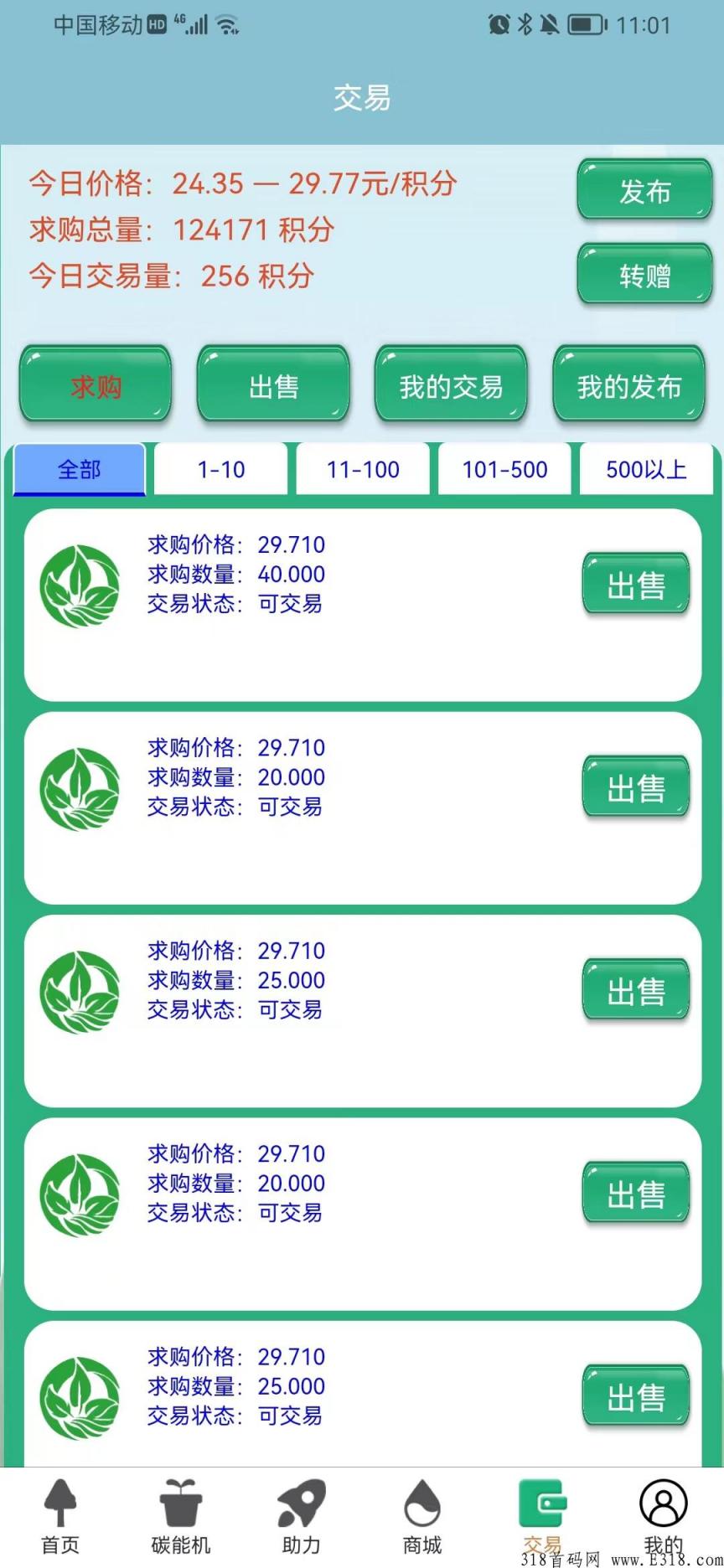Select the 全部 filter tab
The height and width of the screenshot is (1568, 724).
(x=80, y=470)
